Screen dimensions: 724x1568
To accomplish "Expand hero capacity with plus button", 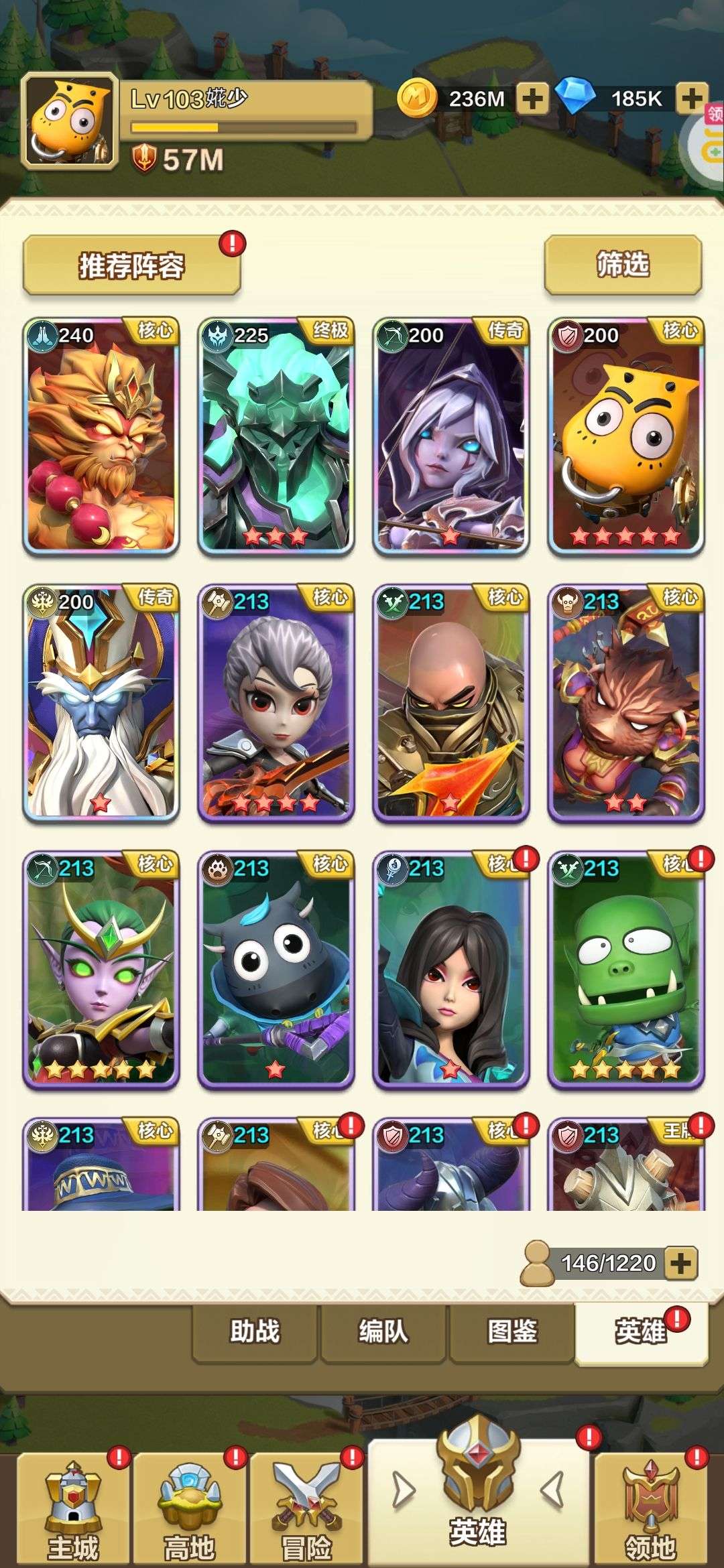I will pyautogui.click(x=680, y=1263).
